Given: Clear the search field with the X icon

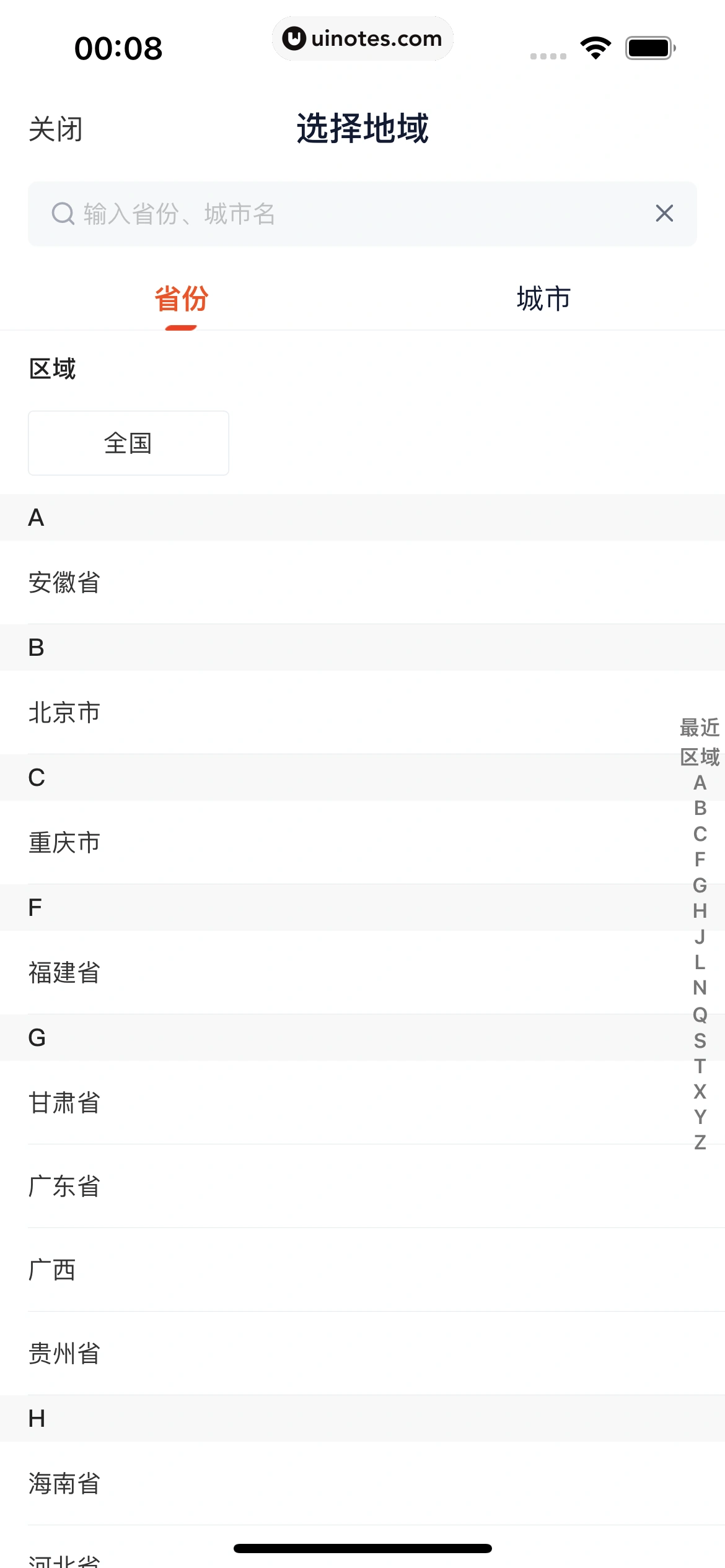Looking at the screenshot, I should click(664, 214).
